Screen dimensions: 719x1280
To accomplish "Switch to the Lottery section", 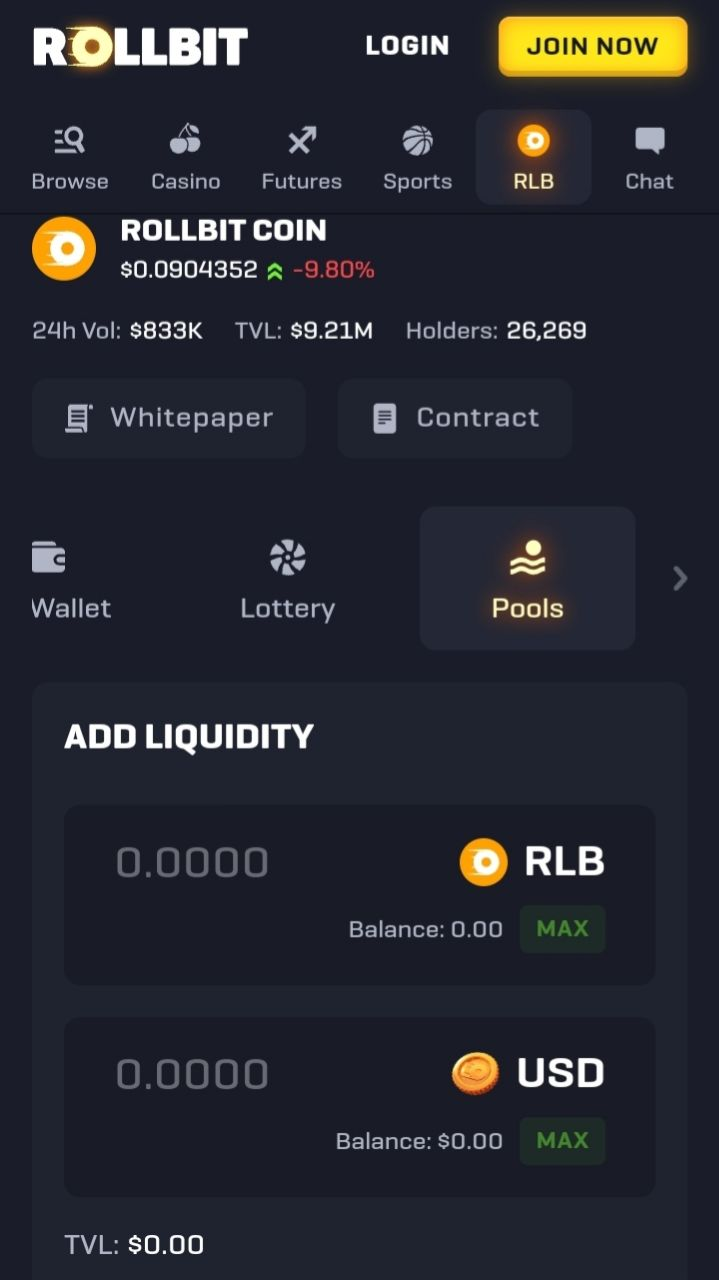I will (x=287, y=579).
